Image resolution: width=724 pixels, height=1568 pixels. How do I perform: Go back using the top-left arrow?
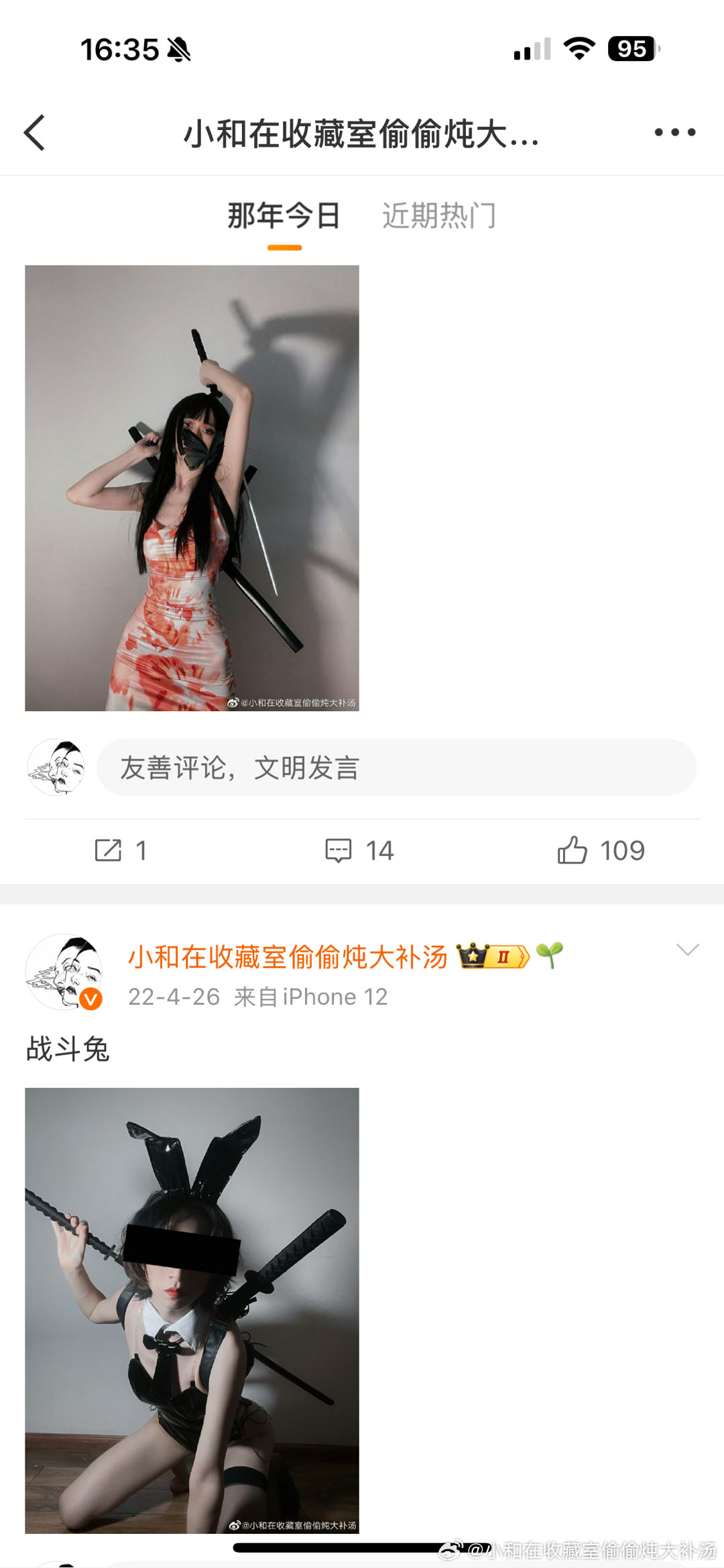[x=35, y=133]
